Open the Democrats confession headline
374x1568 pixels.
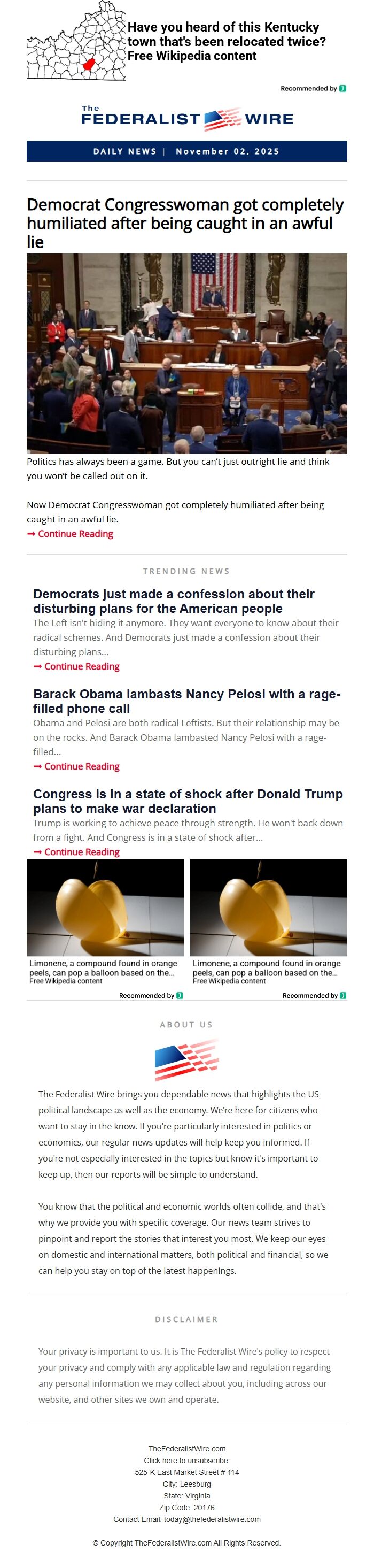173,601
